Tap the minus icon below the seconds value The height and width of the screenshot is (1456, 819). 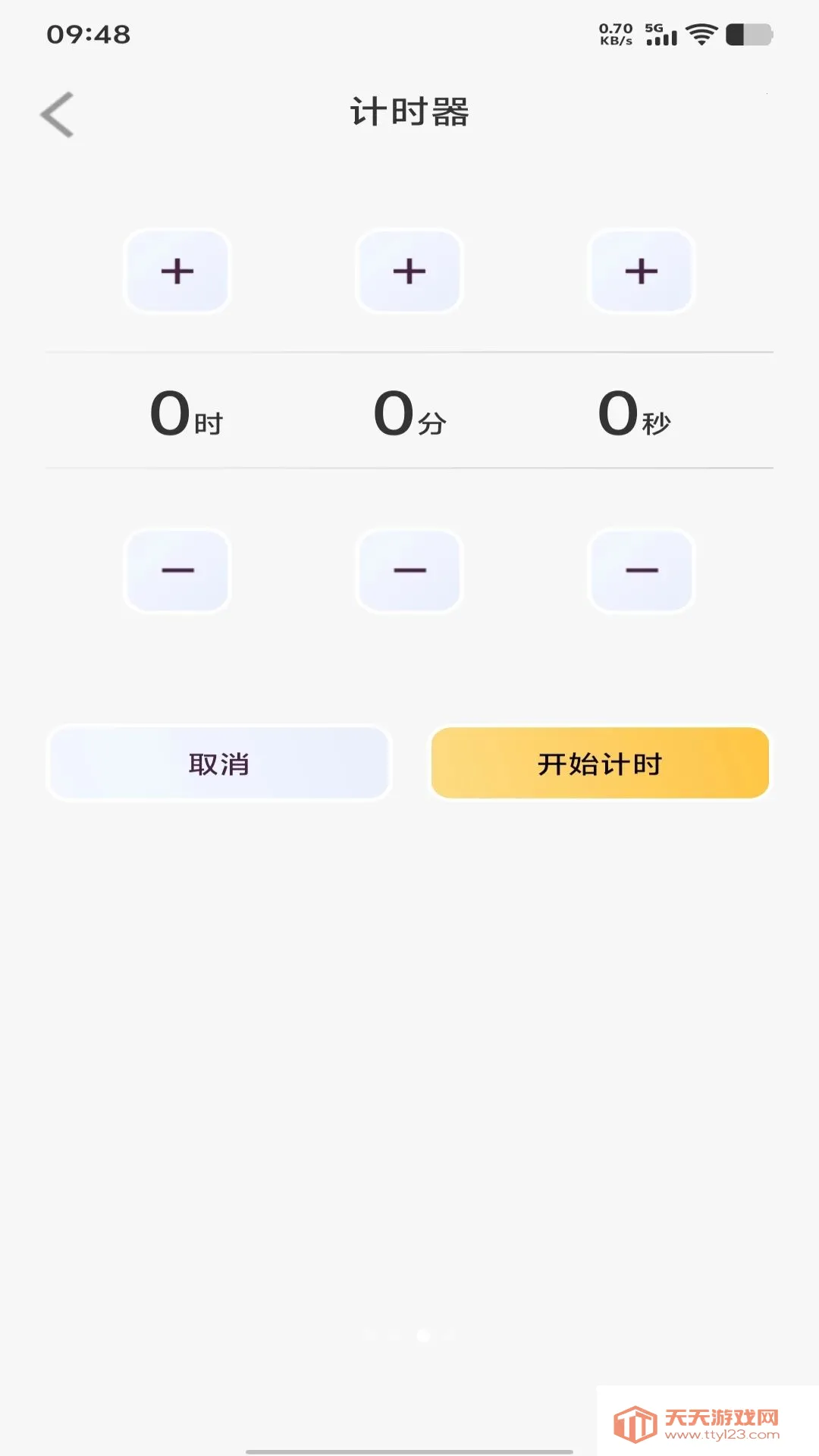click(642, 570)
